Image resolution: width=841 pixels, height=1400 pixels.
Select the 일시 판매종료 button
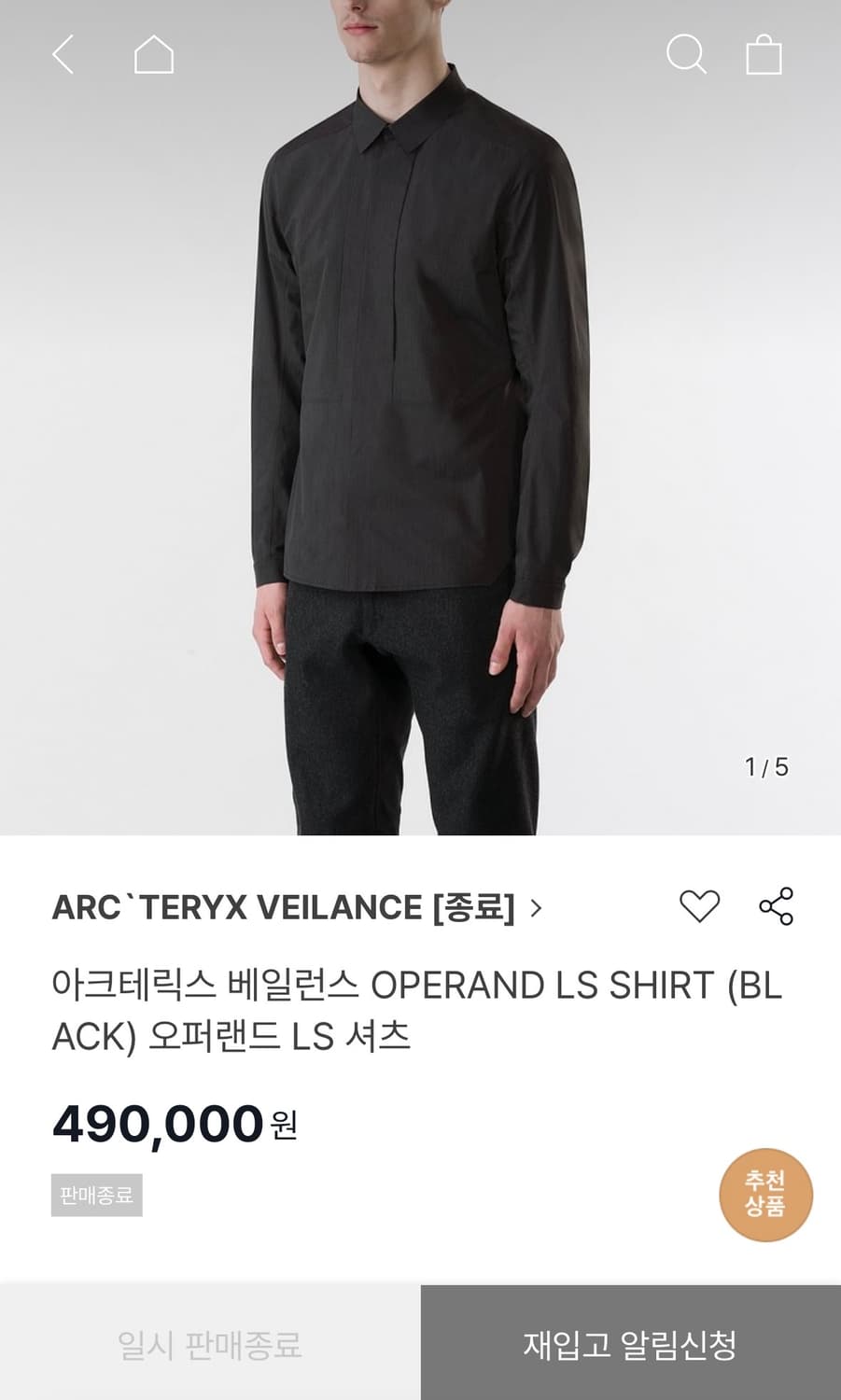coord(210,1346)
